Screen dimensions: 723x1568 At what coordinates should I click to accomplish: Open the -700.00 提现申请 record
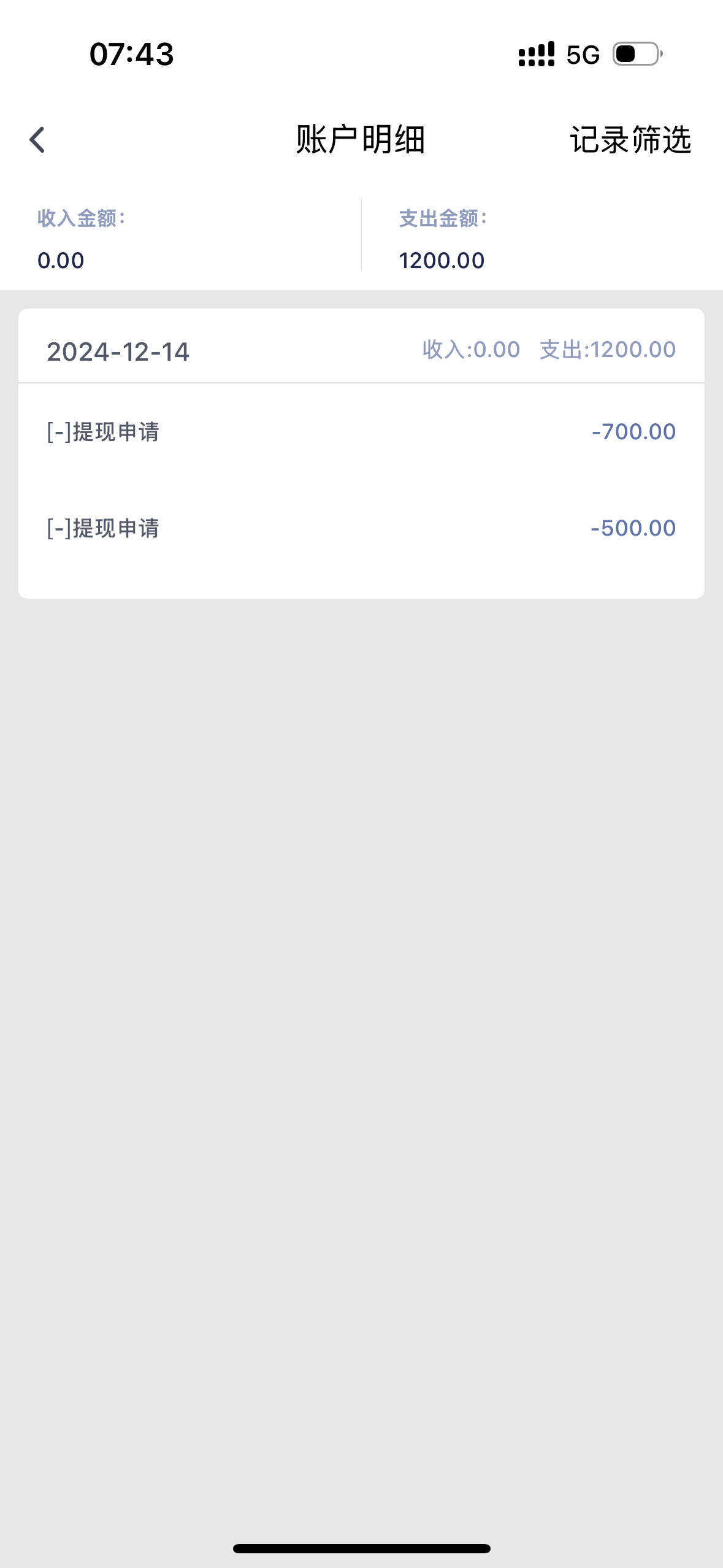point(361,432)
